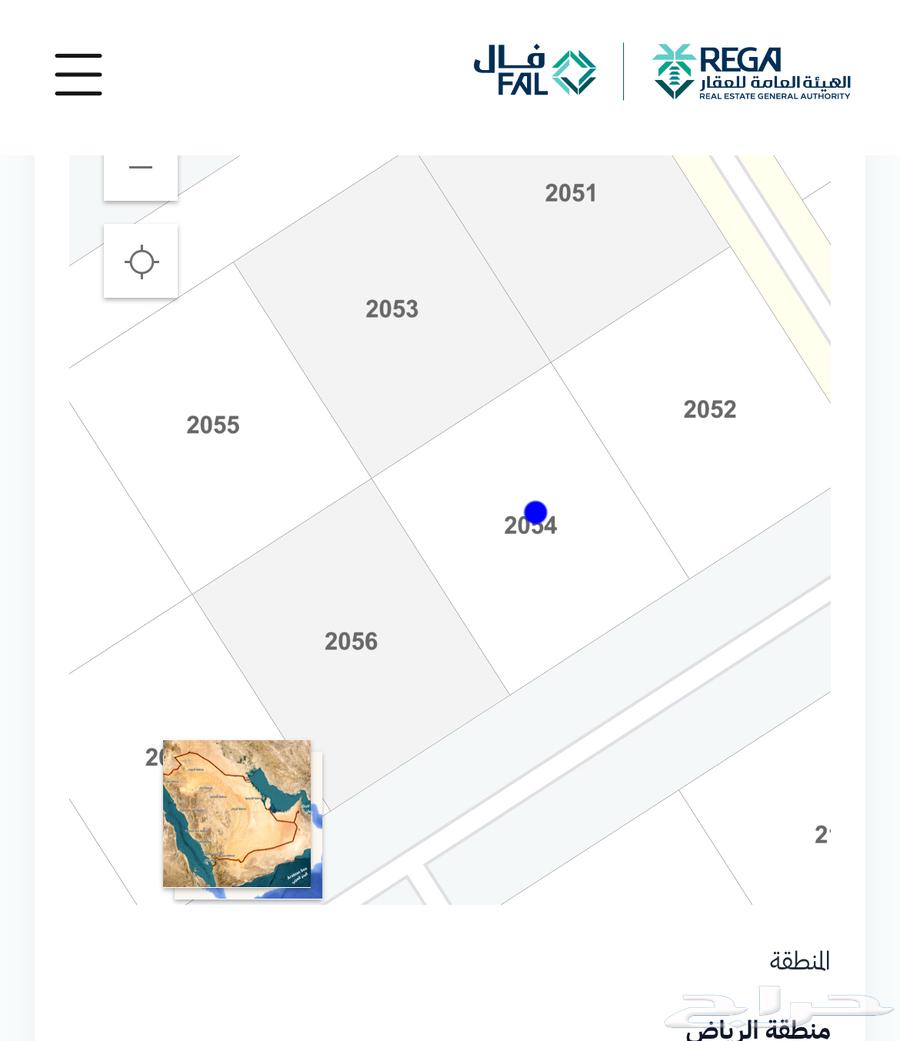
Task: Switch basemap using satellite thumbnail
Action: pyautogui.click(x=237, y=814)
